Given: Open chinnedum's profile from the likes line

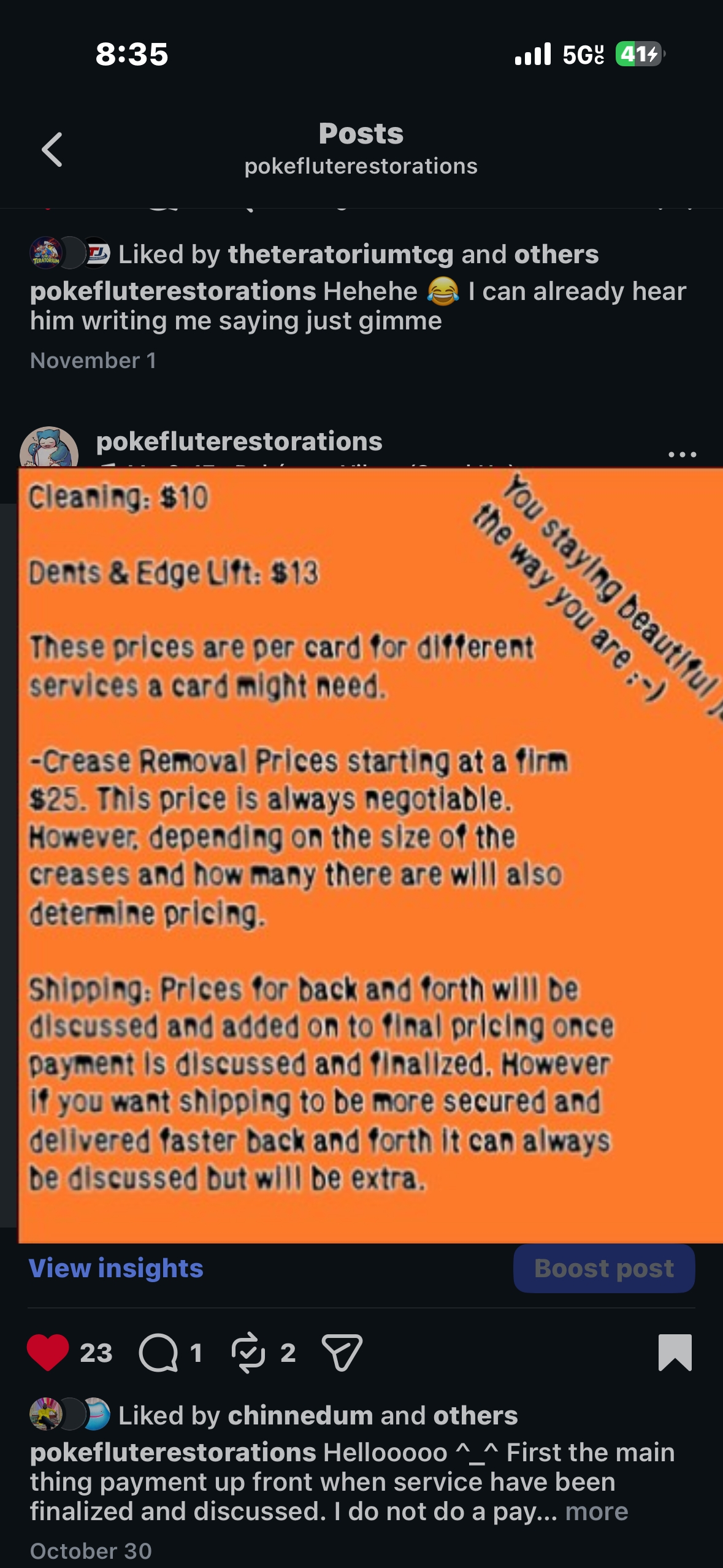Looking at the screenshot, I should (300, 1415).
